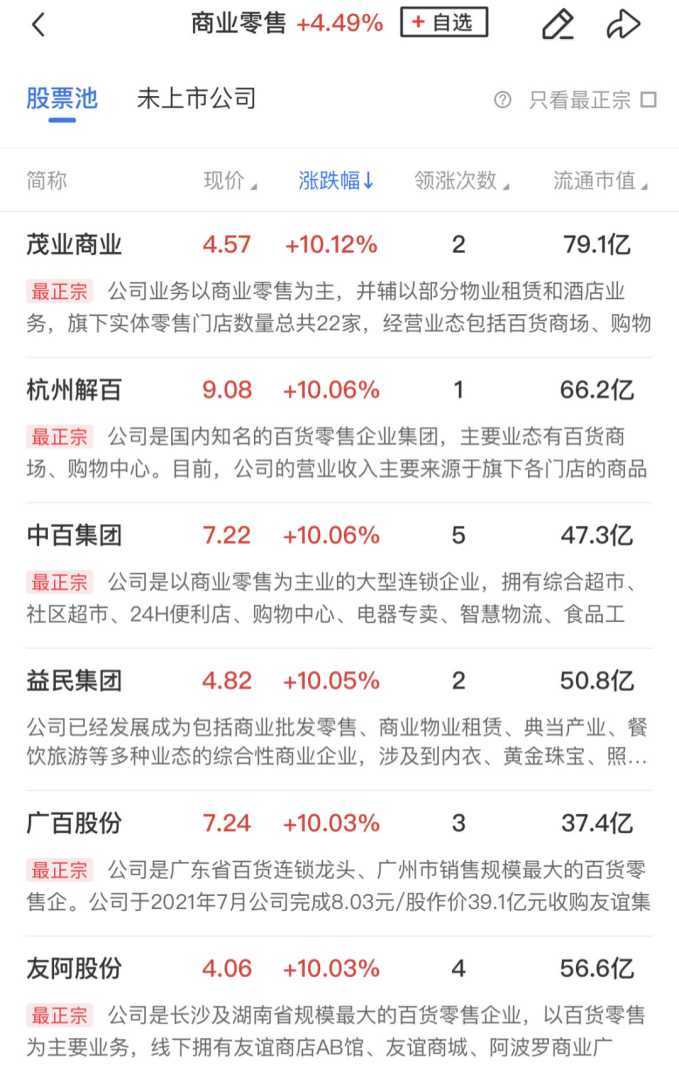
Task: Select the 股票池 tab
Action: 62,98
